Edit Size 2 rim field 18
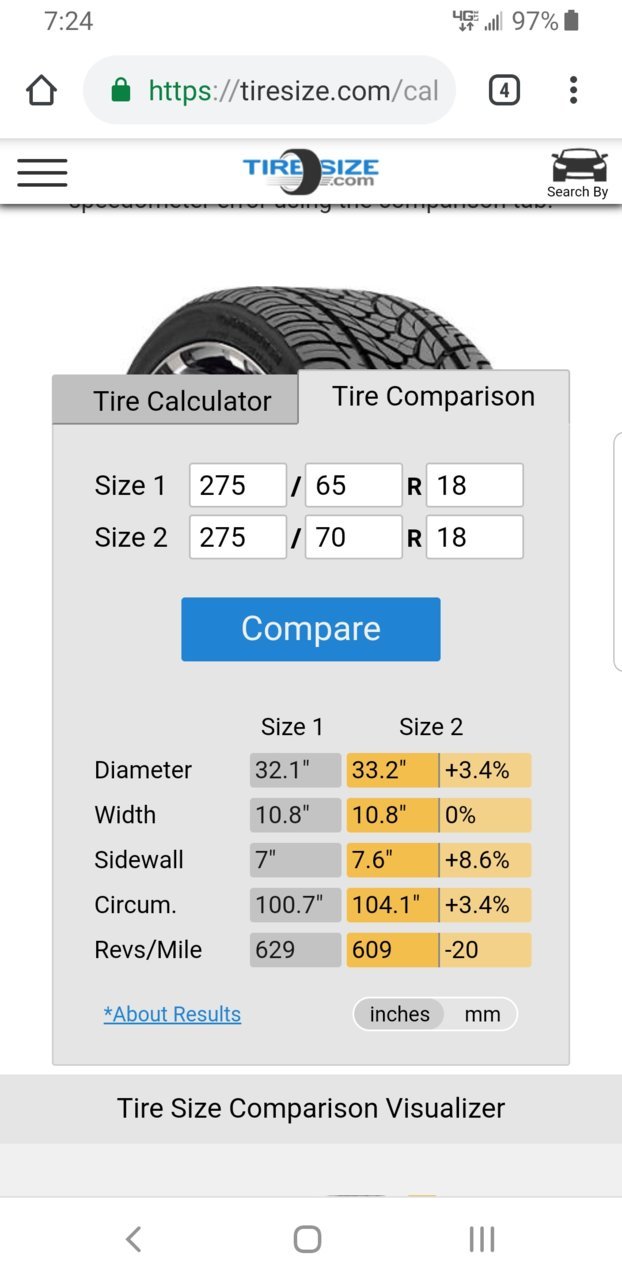Viewport: 622px width, 1279px height. (x=475, y=537)
